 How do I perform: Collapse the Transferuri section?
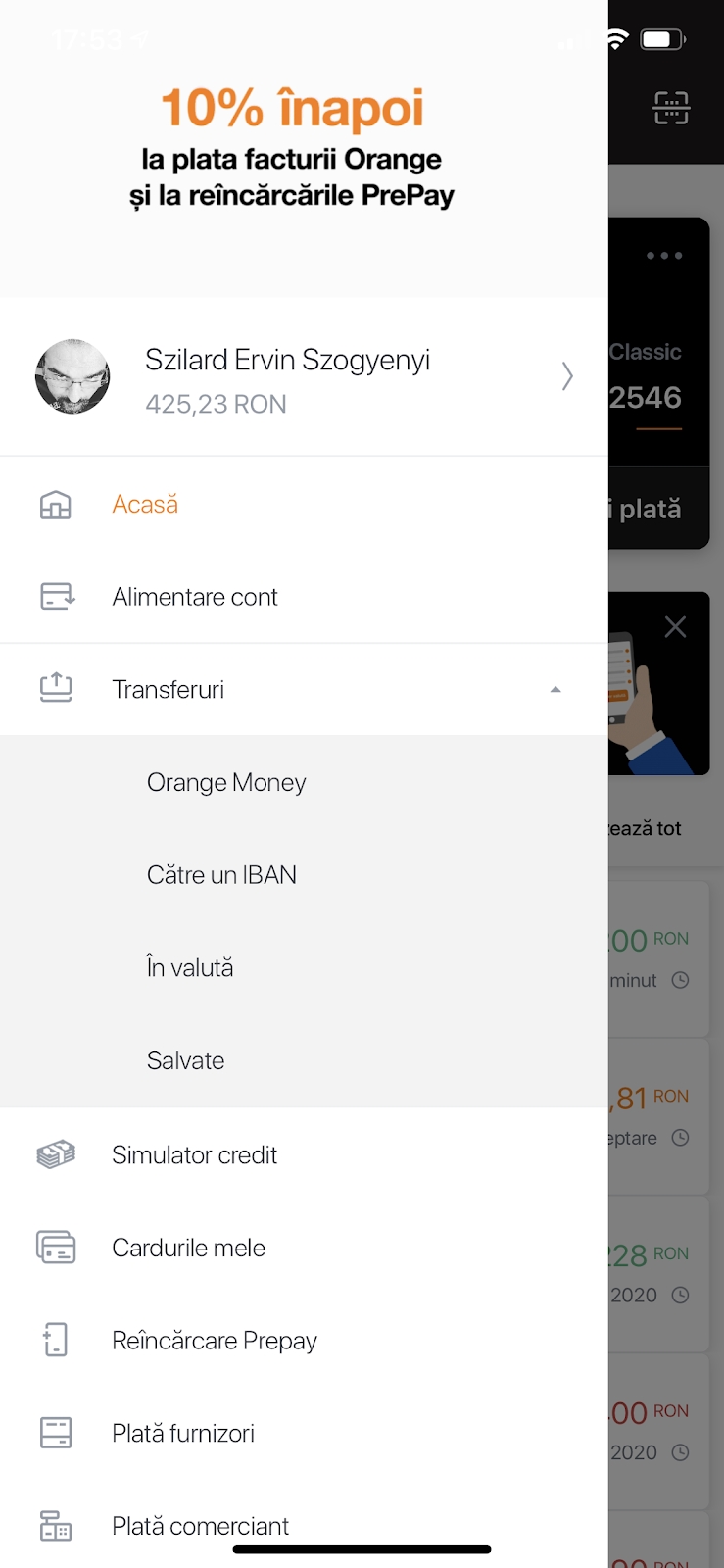pyautogui.click(x=555, y=690)
